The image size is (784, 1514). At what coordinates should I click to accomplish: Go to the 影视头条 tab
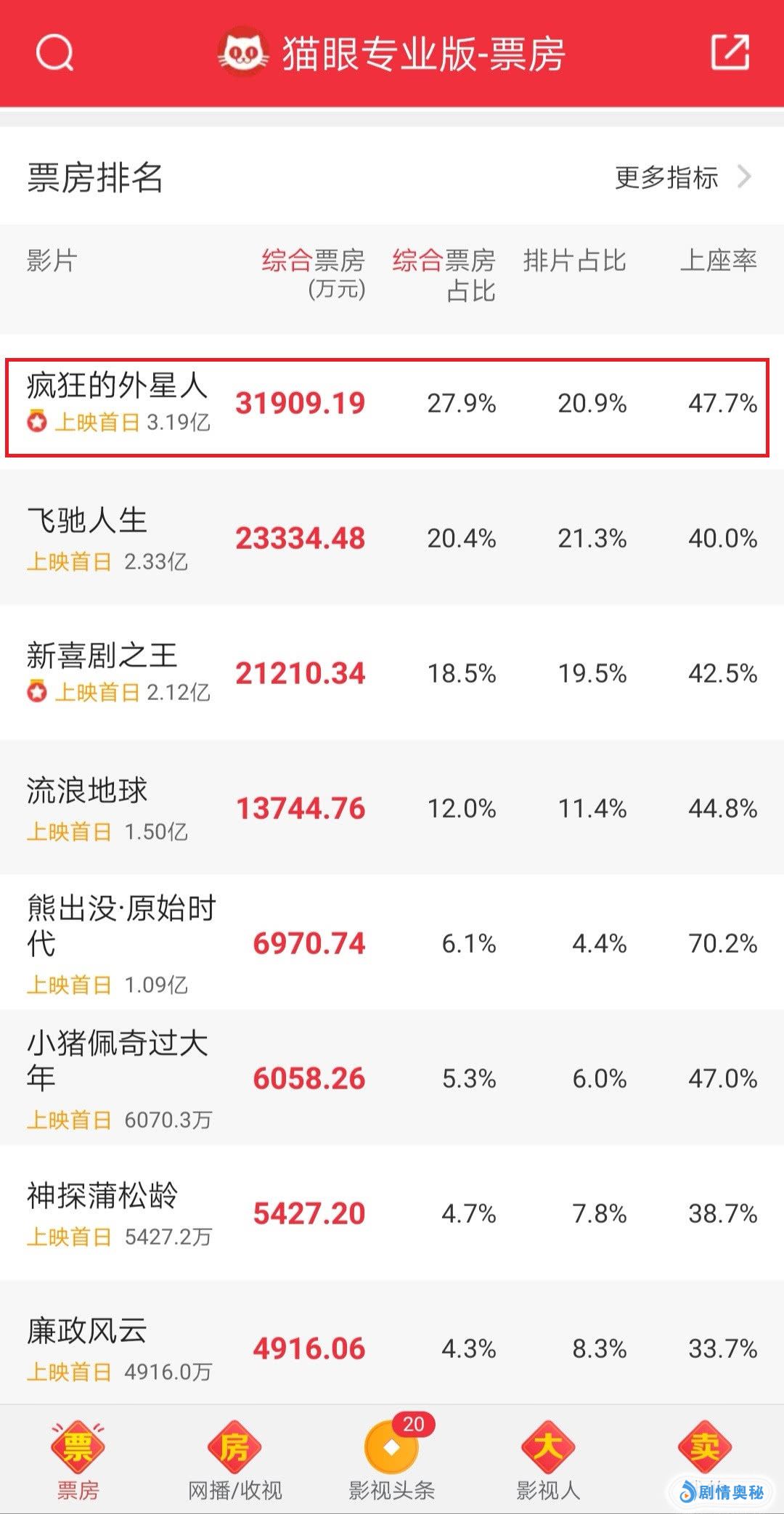[392, 1460]
